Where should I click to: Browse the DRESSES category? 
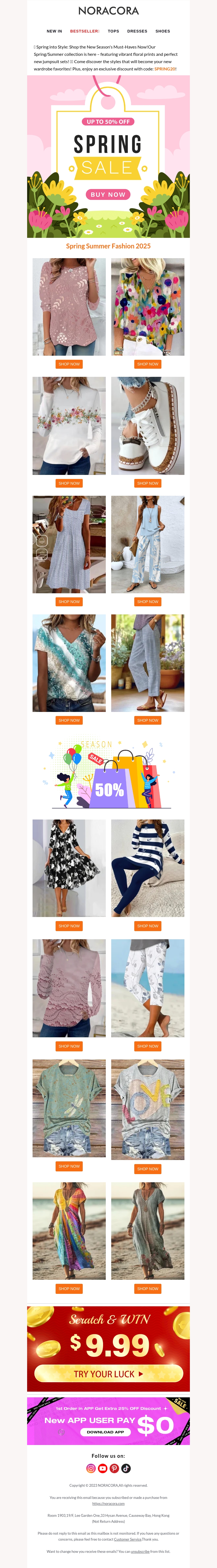137,31
